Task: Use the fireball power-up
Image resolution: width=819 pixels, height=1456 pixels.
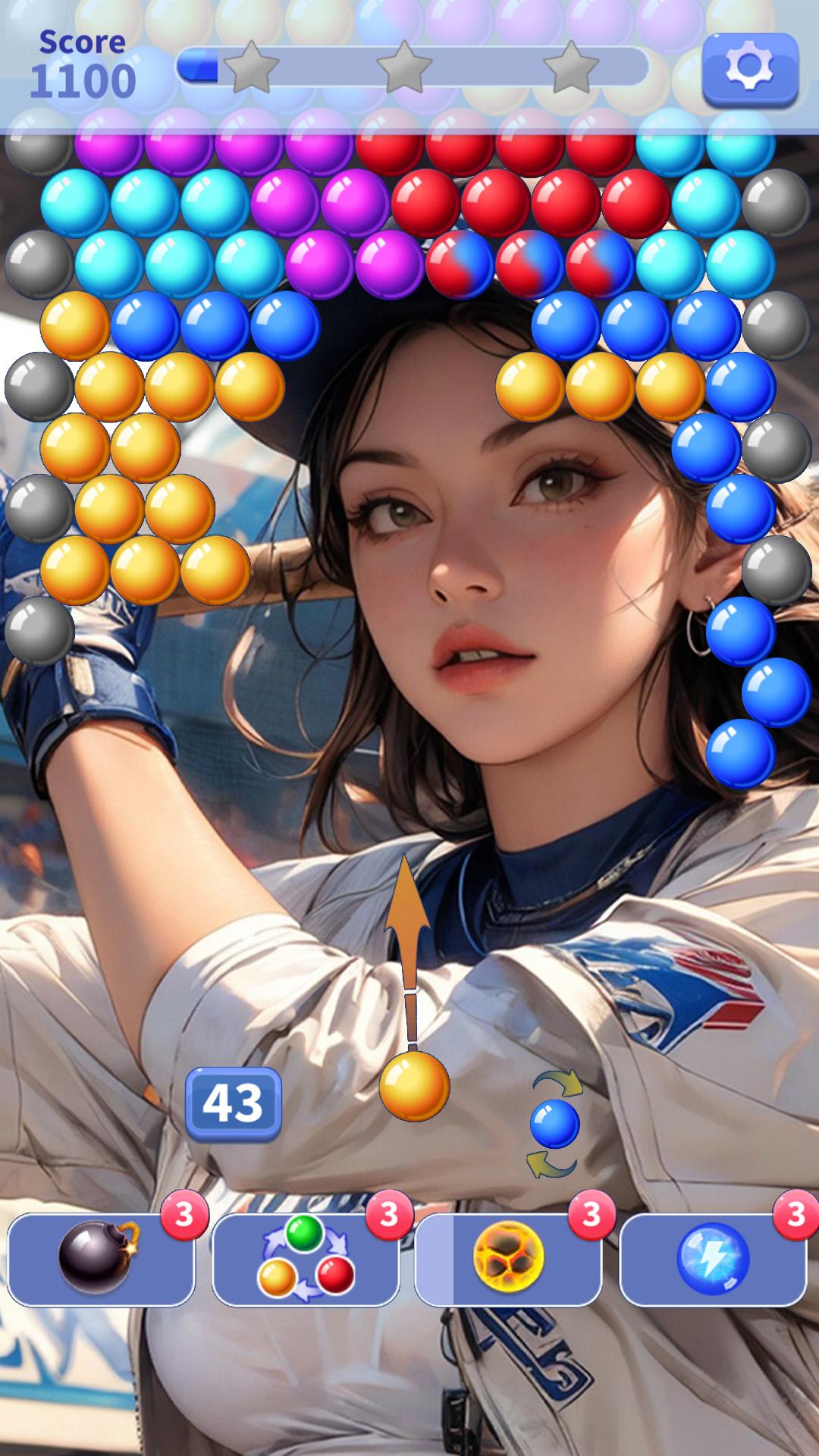Action: (509, 1260)
